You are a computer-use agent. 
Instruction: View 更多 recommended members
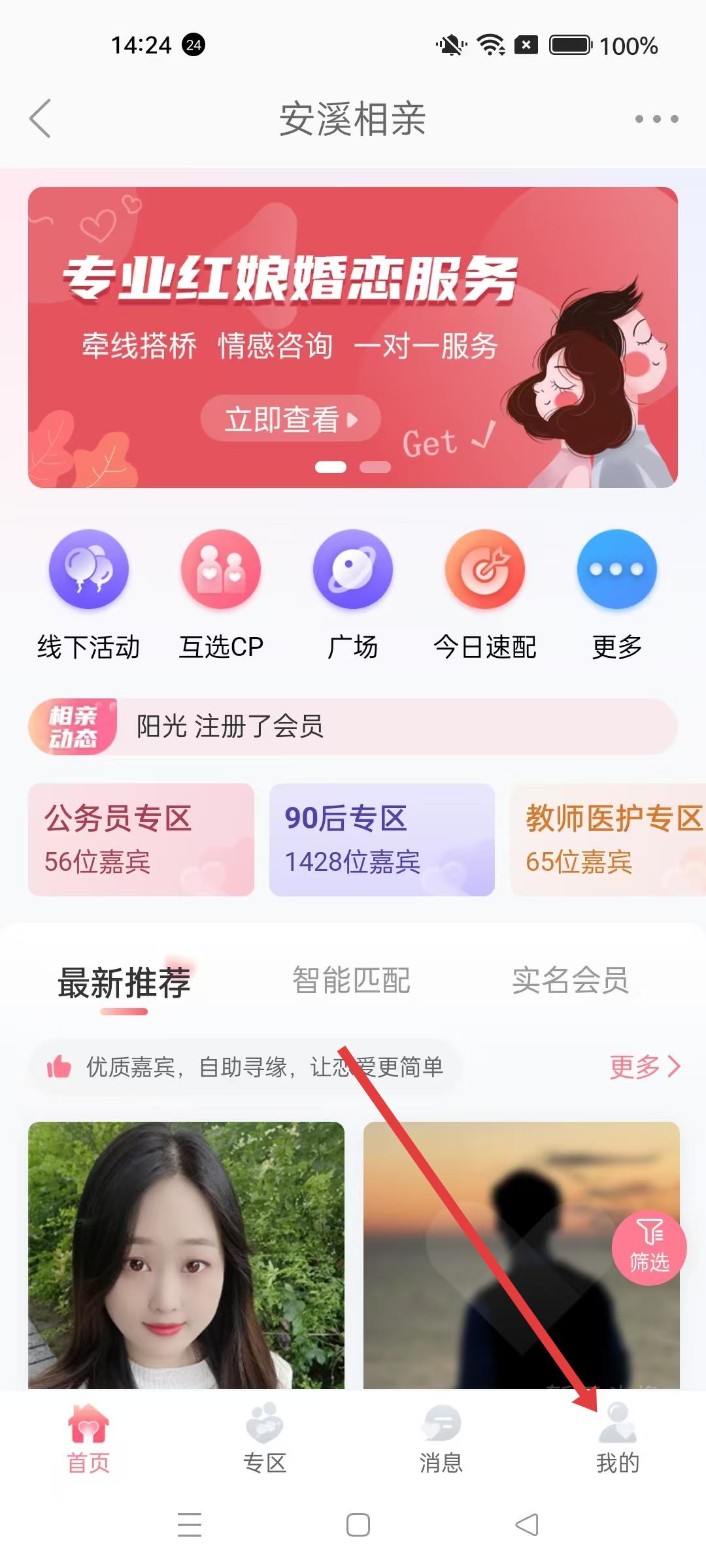645,1067
